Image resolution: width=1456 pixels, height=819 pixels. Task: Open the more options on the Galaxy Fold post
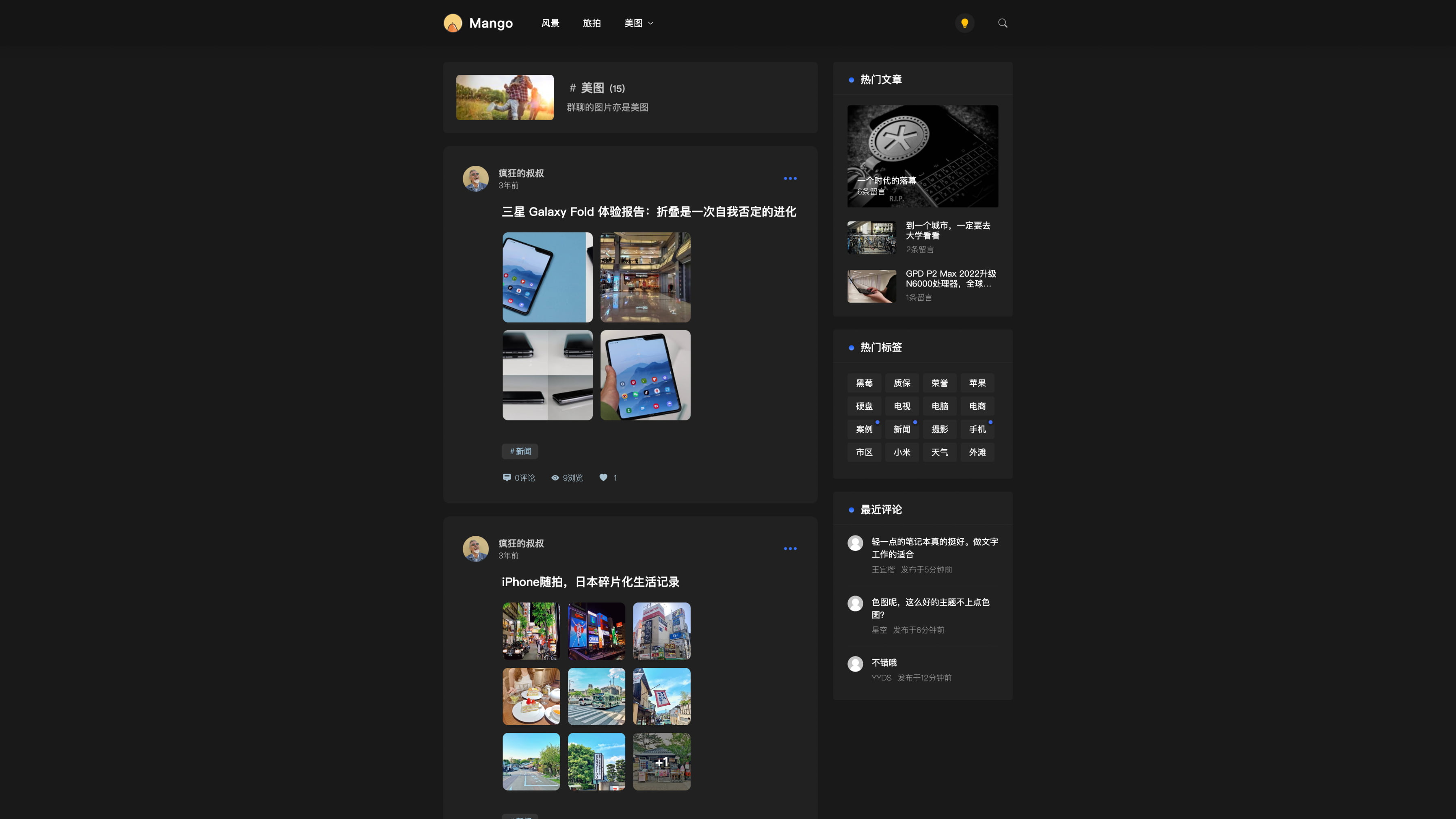pos(790,179)
